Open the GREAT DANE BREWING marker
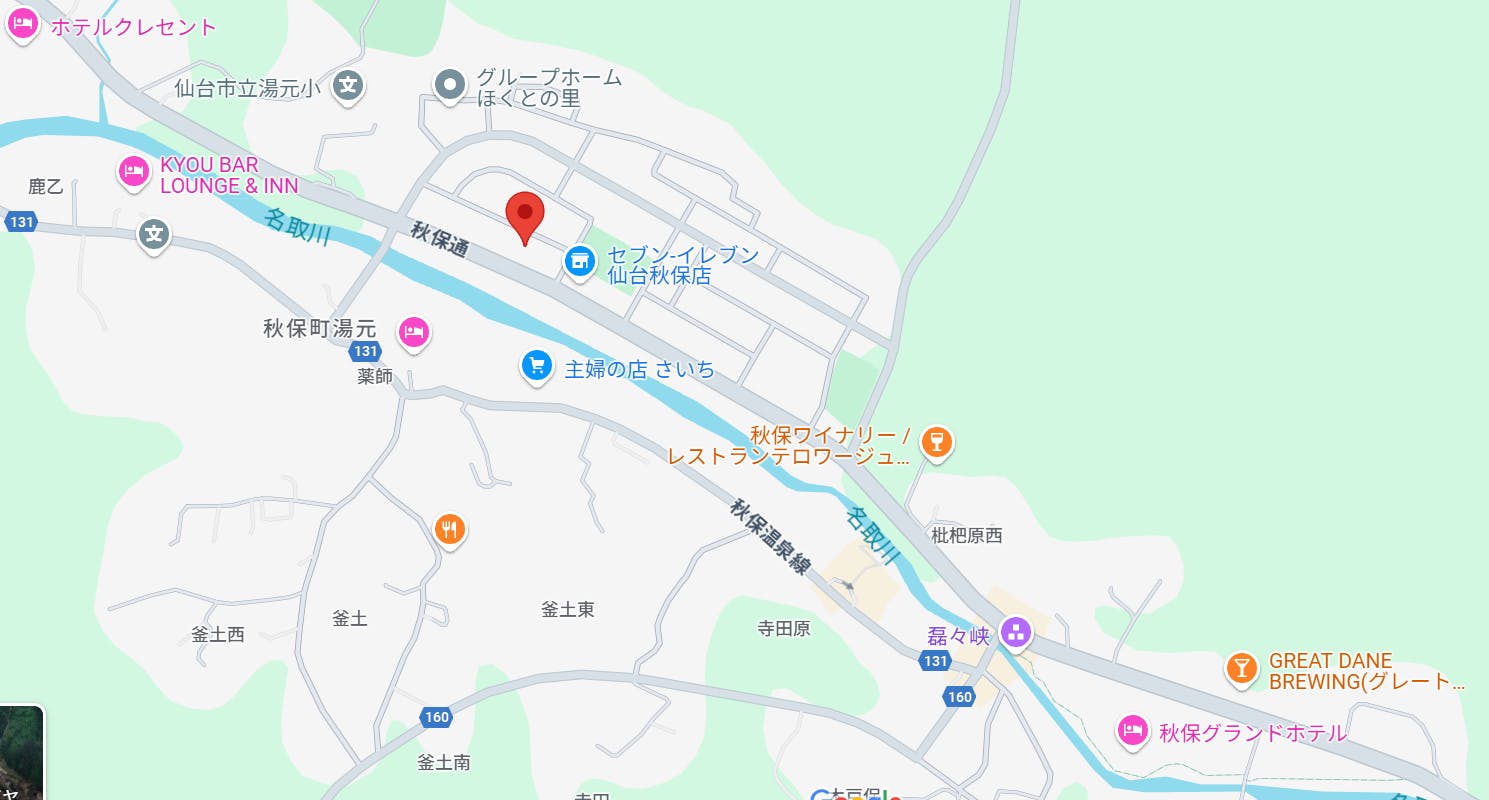 point(1241,668)
